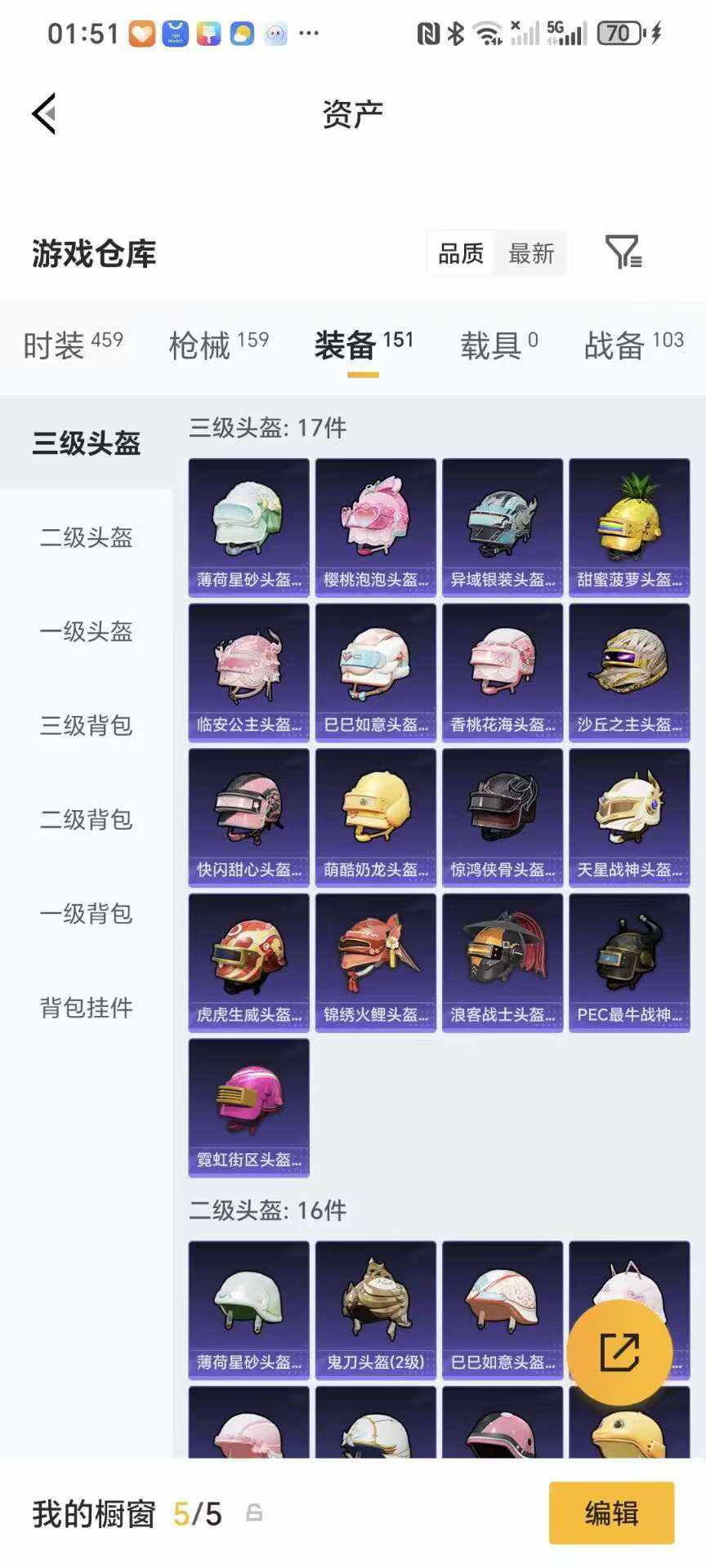Tap the battery indicator showing 70
This screenshot has height=1568, width=706.
click(618, 33)
